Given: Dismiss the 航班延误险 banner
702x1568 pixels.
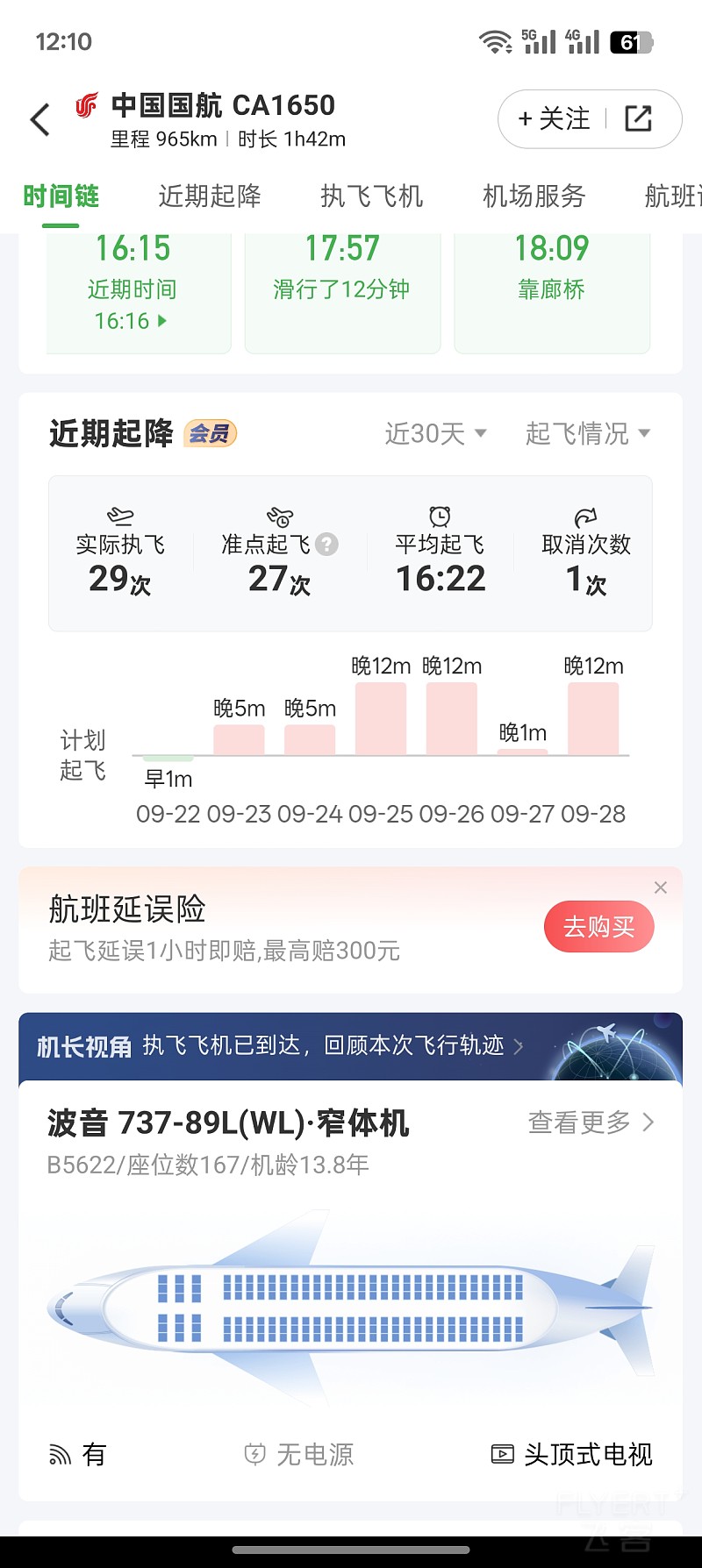Looking at the screenshot, I should (661, 887).
